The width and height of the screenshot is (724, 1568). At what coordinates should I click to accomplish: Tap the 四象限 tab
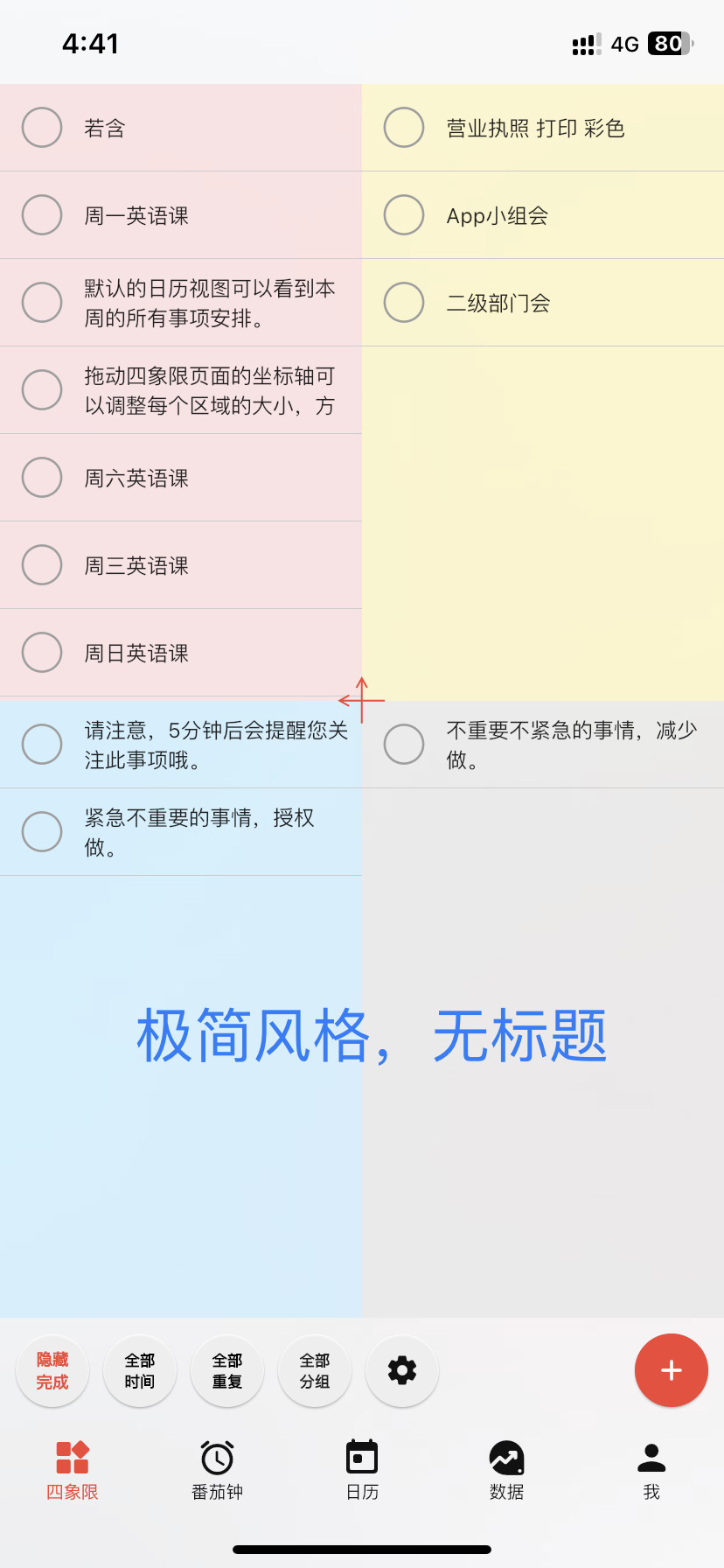pyautogui.click(x=73, y=1470)
